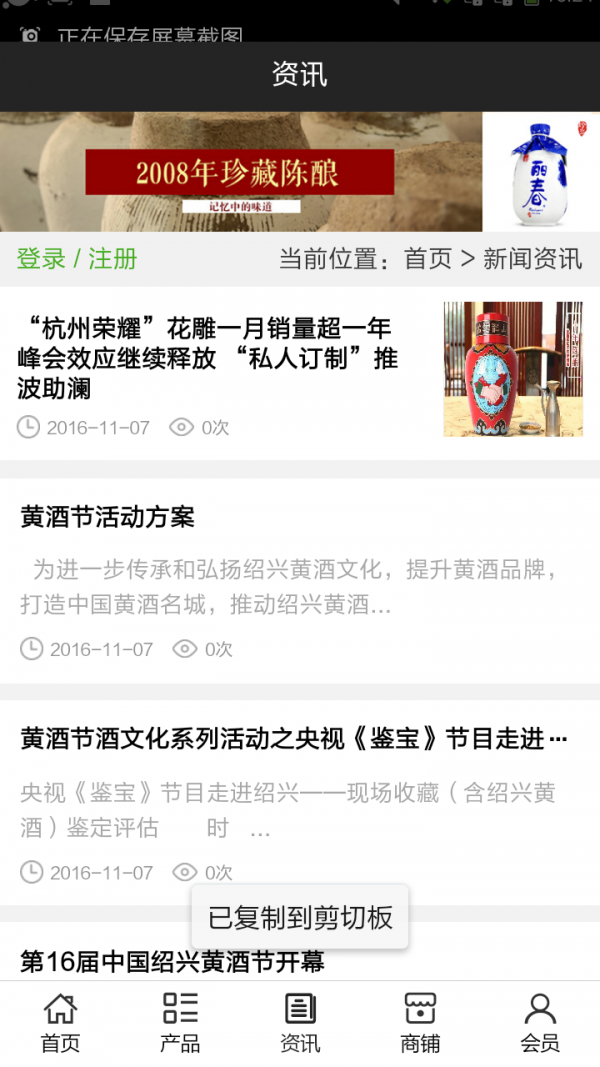This screenshot has width=600, height=1067.
Task: Tap the 登录 login link
Action: coord(41,259)
